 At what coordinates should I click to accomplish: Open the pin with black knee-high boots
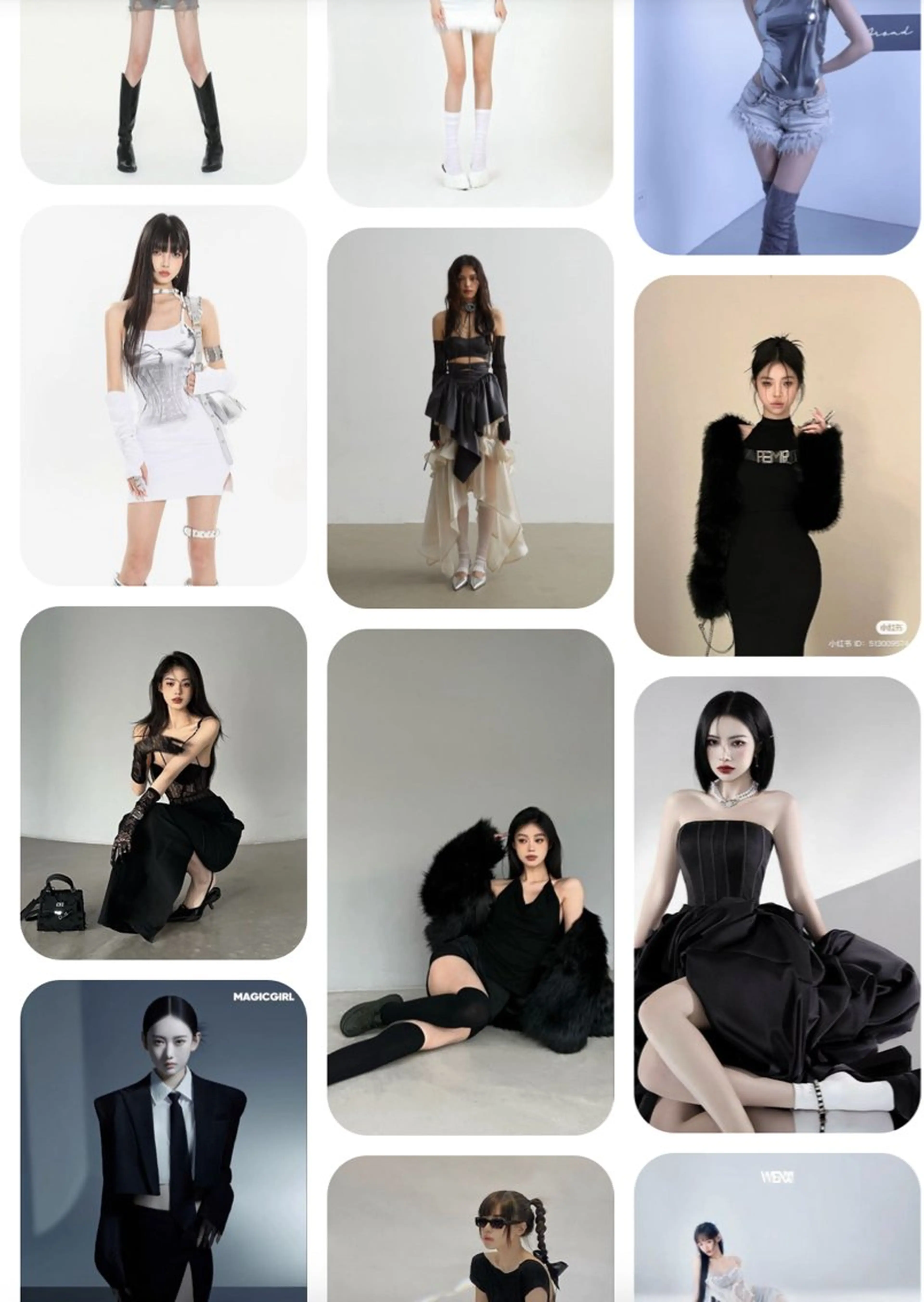pos(163,91)
